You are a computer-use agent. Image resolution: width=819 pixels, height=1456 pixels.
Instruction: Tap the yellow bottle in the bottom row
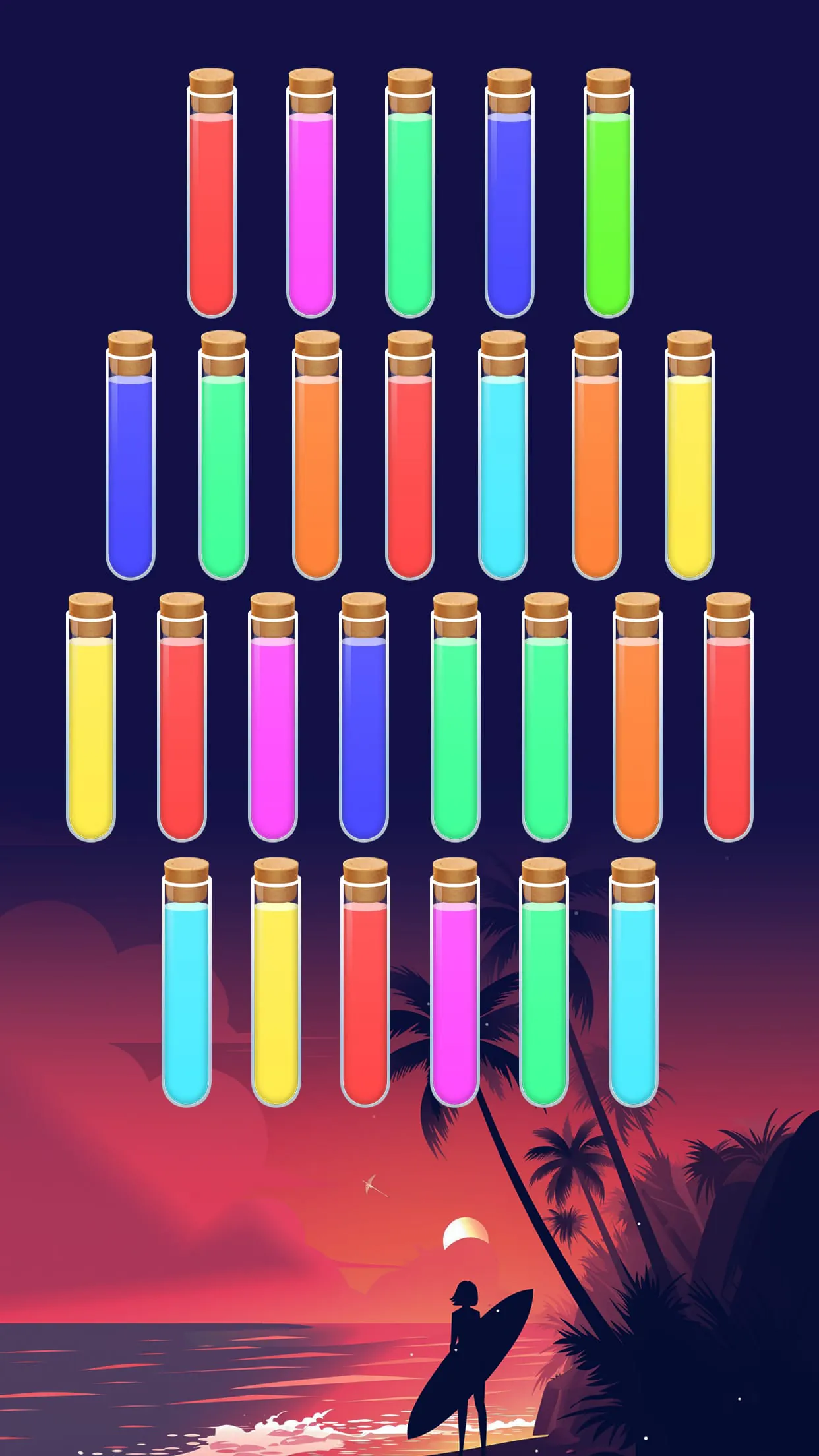tap(276, 987)
